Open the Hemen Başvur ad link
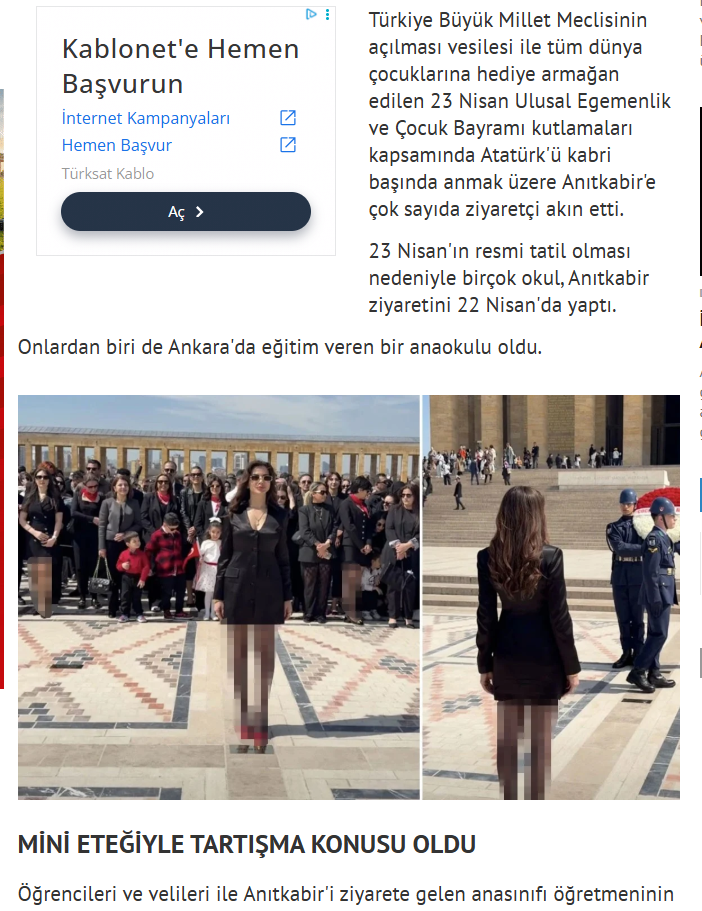Viewport: 702px width, 911px height. coord(117,145)
